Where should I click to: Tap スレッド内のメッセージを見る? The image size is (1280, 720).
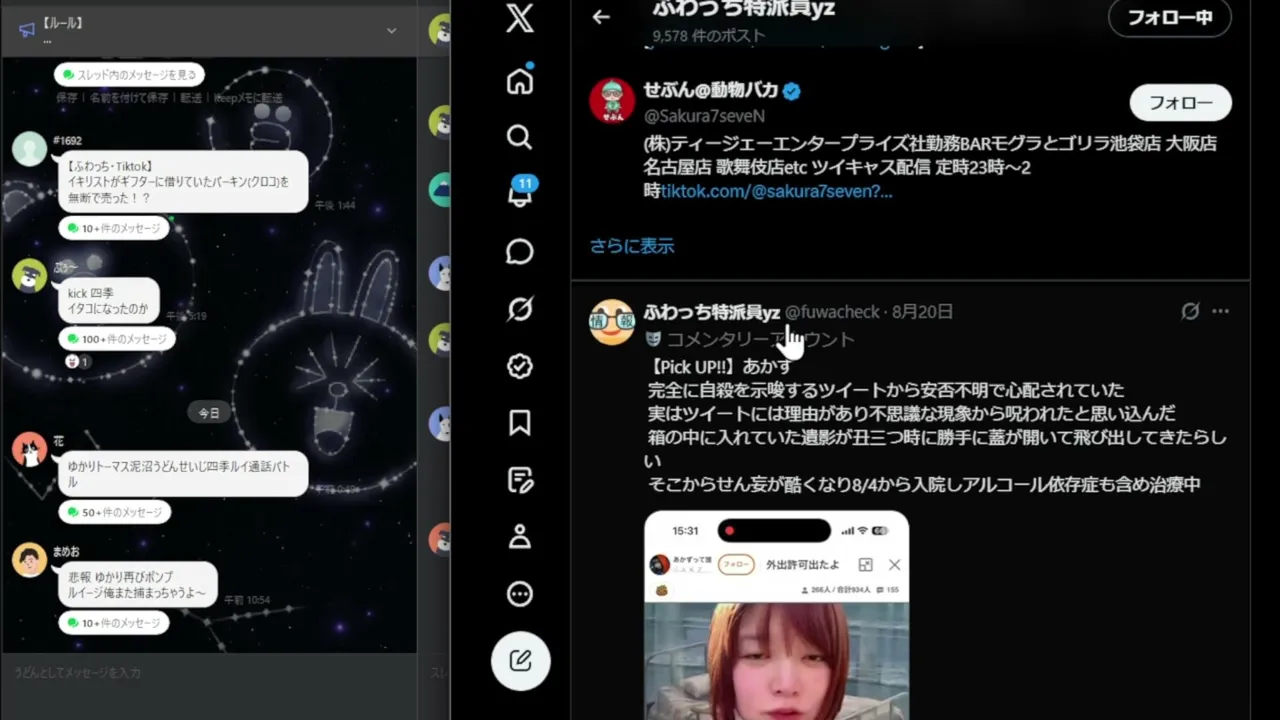(130, 75)
